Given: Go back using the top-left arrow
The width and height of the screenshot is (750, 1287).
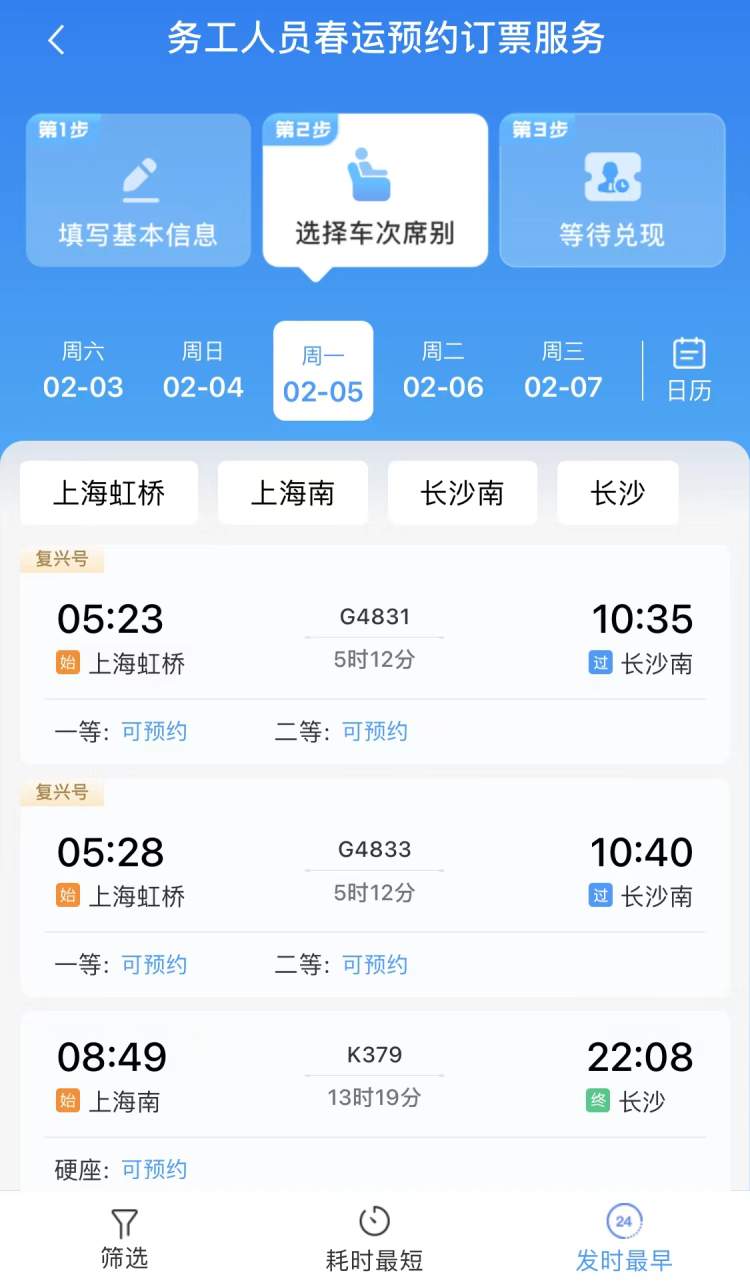Looking at the screenshot, I should [56, 40].
